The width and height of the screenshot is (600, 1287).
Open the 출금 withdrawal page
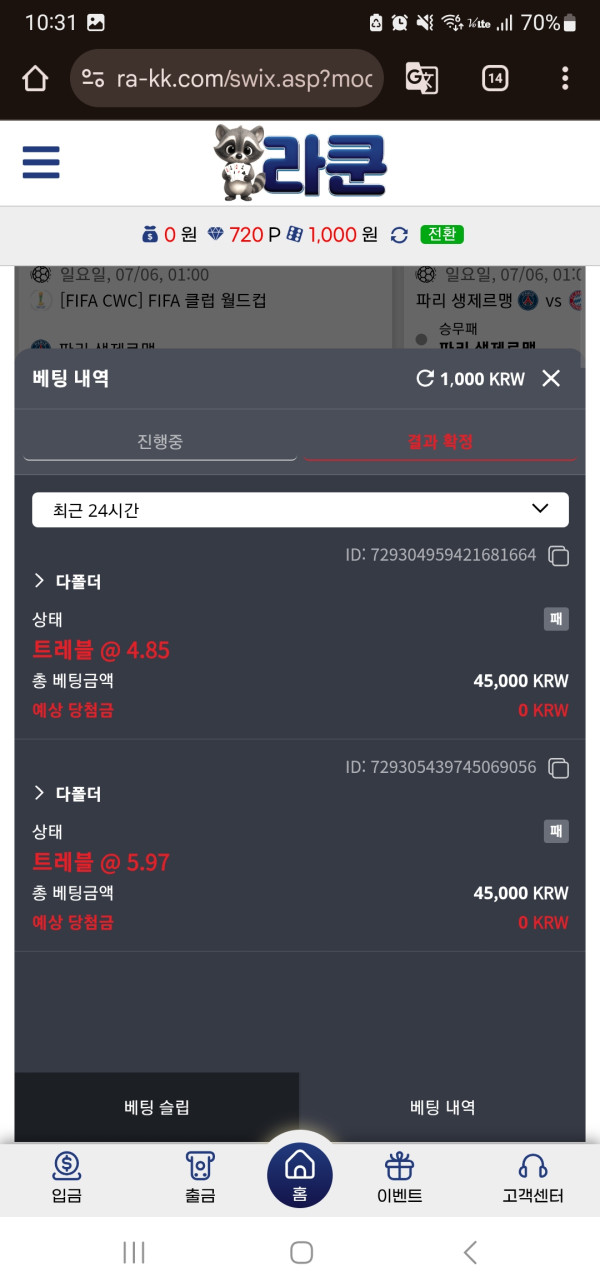(x=200, y=1177)
